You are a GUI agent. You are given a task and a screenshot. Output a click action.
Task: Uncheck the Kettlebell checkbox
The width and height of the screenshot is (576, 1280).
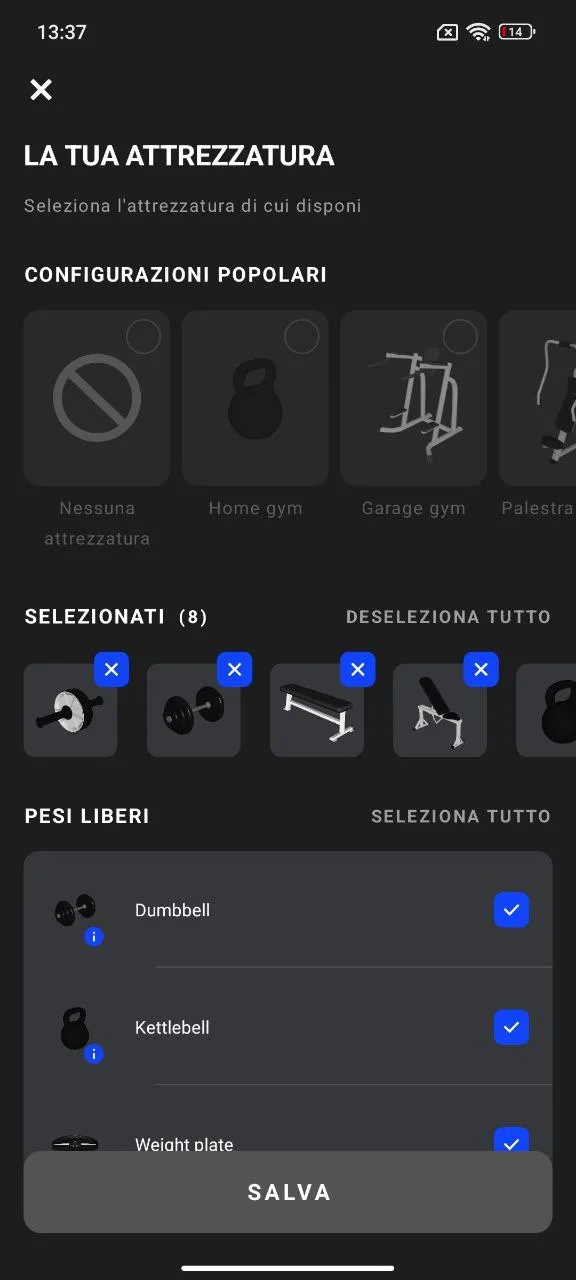(511, 1027)
